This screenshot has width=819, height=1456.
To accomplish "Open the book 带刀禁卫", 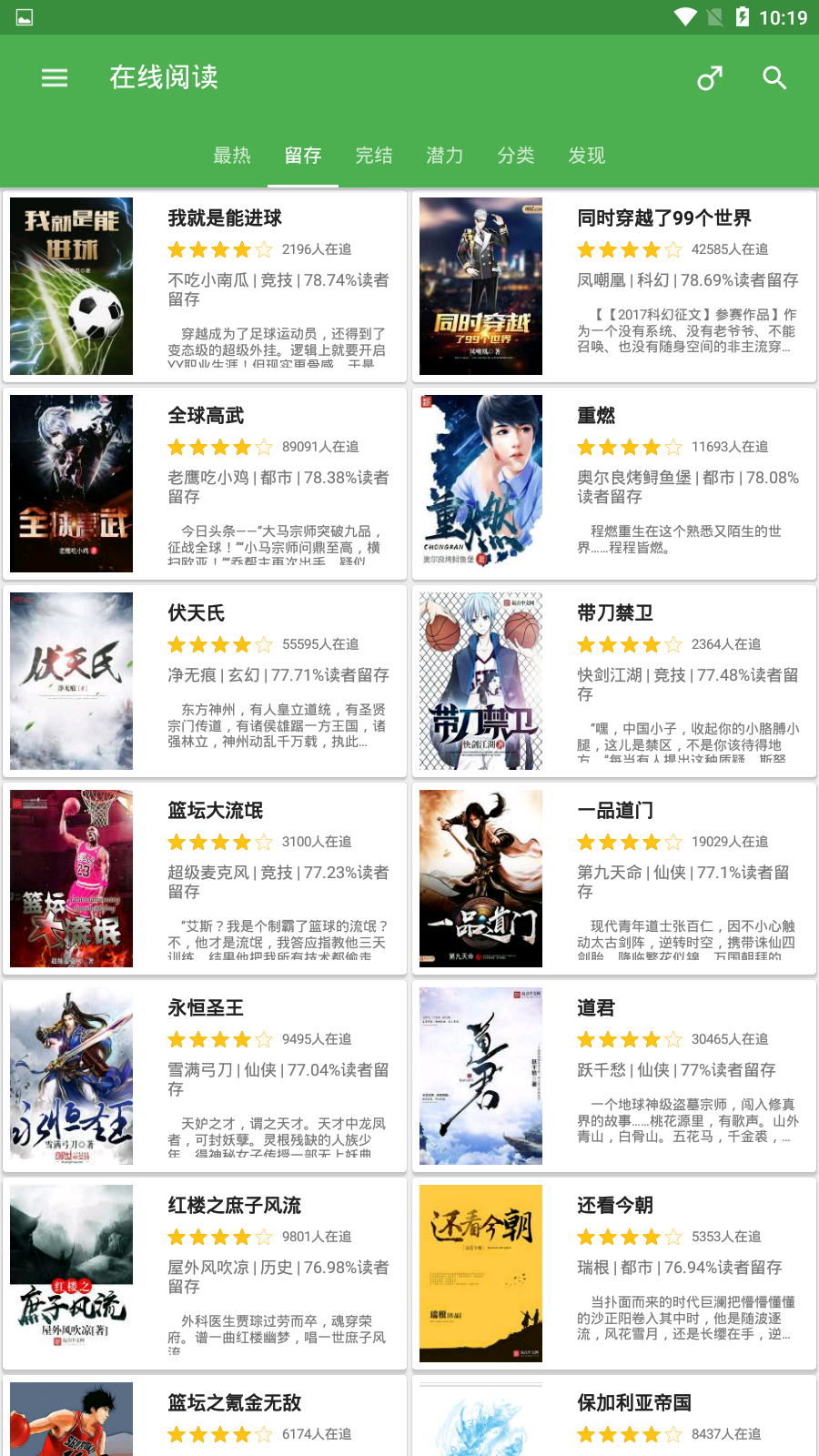I will [614, 681].
